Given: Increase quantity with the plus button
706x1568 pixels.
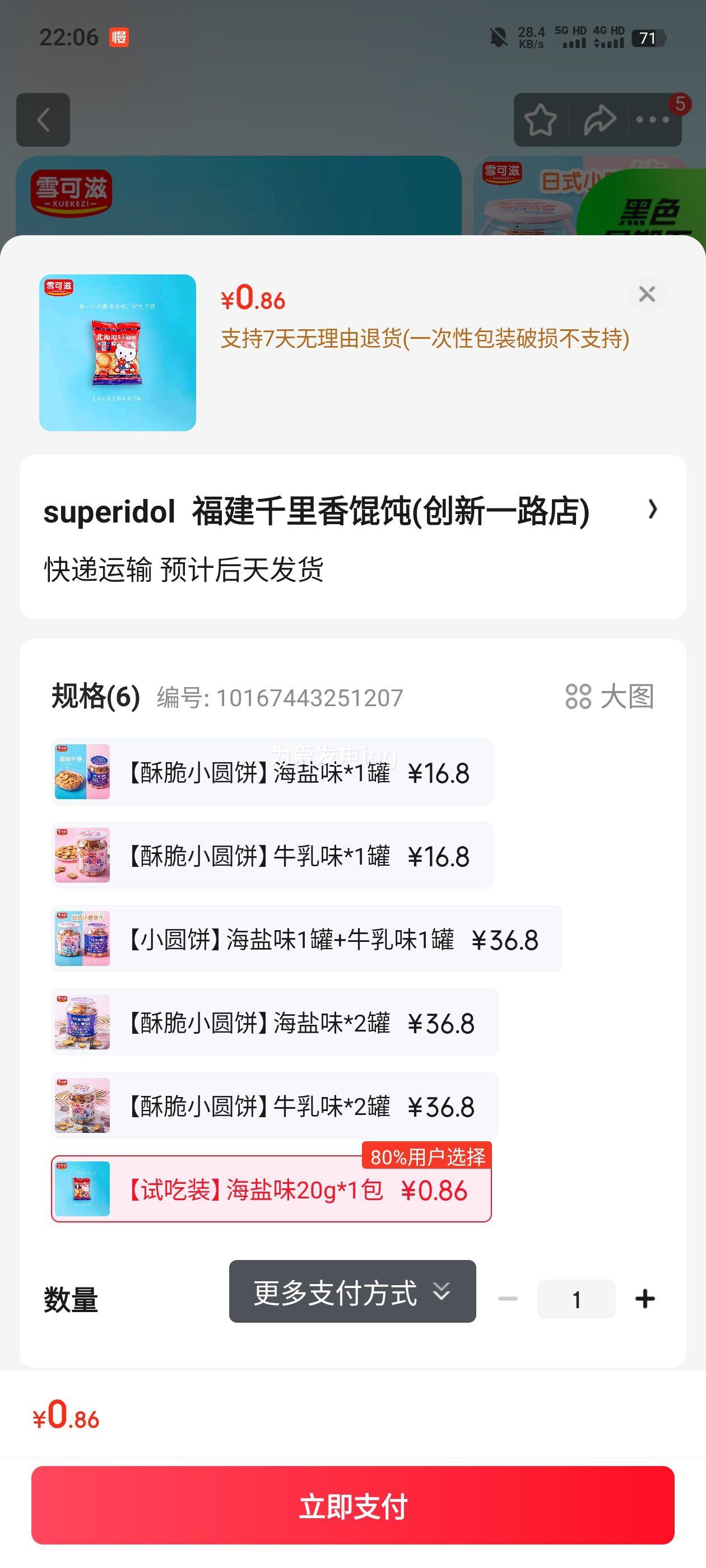Looking at the screenshot, I should point(644,1299).
